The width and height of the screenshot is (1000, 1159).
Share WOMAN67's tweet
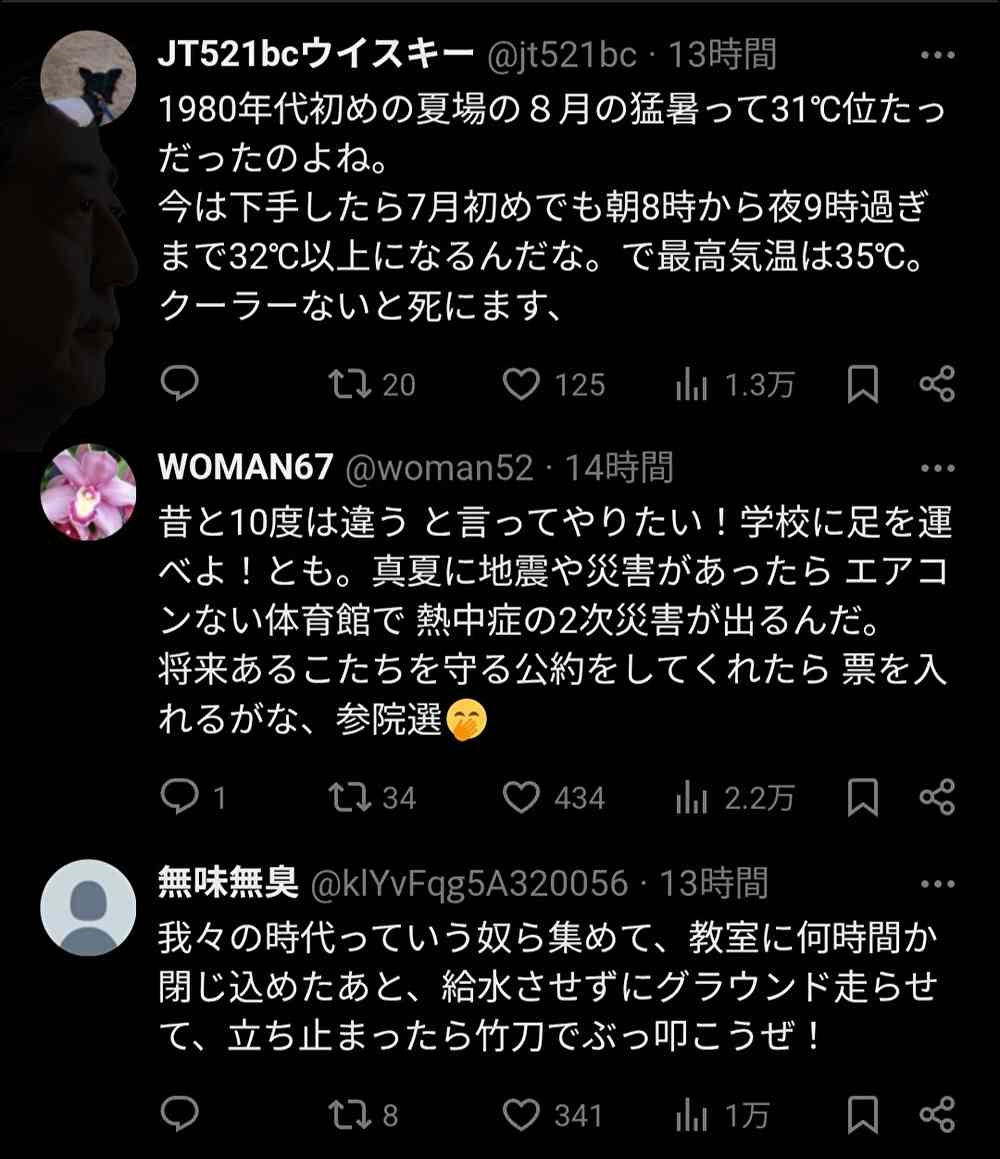tap(937, 797)
